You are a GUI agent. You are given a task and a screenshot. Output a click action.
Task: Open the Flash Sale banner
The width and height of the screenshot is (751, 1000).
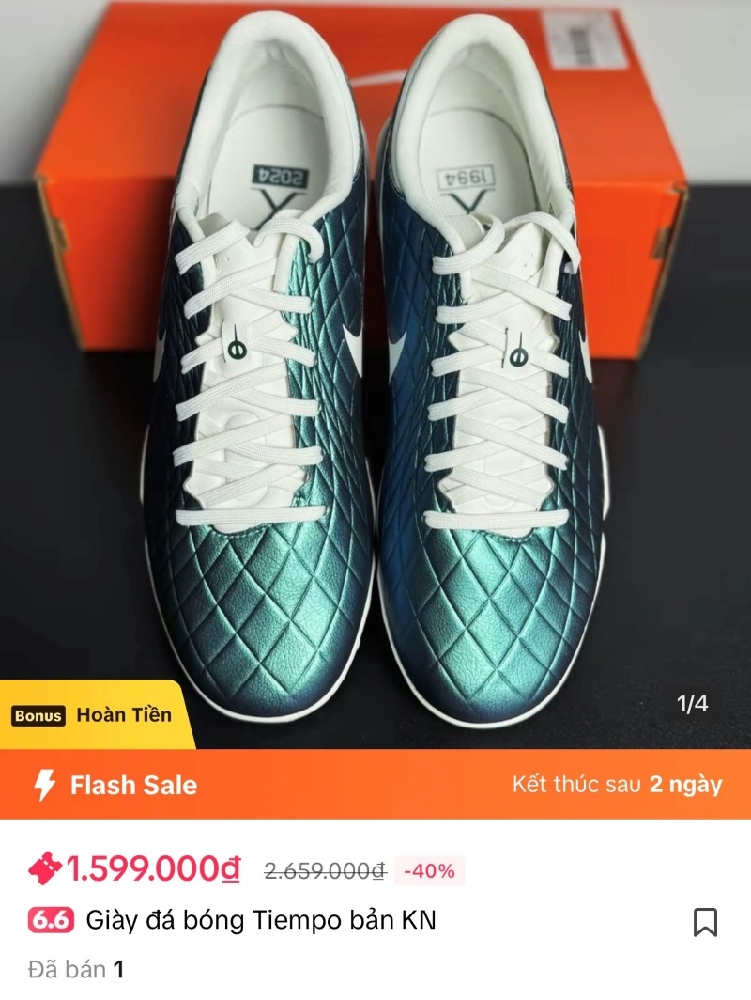coord(375,786)
